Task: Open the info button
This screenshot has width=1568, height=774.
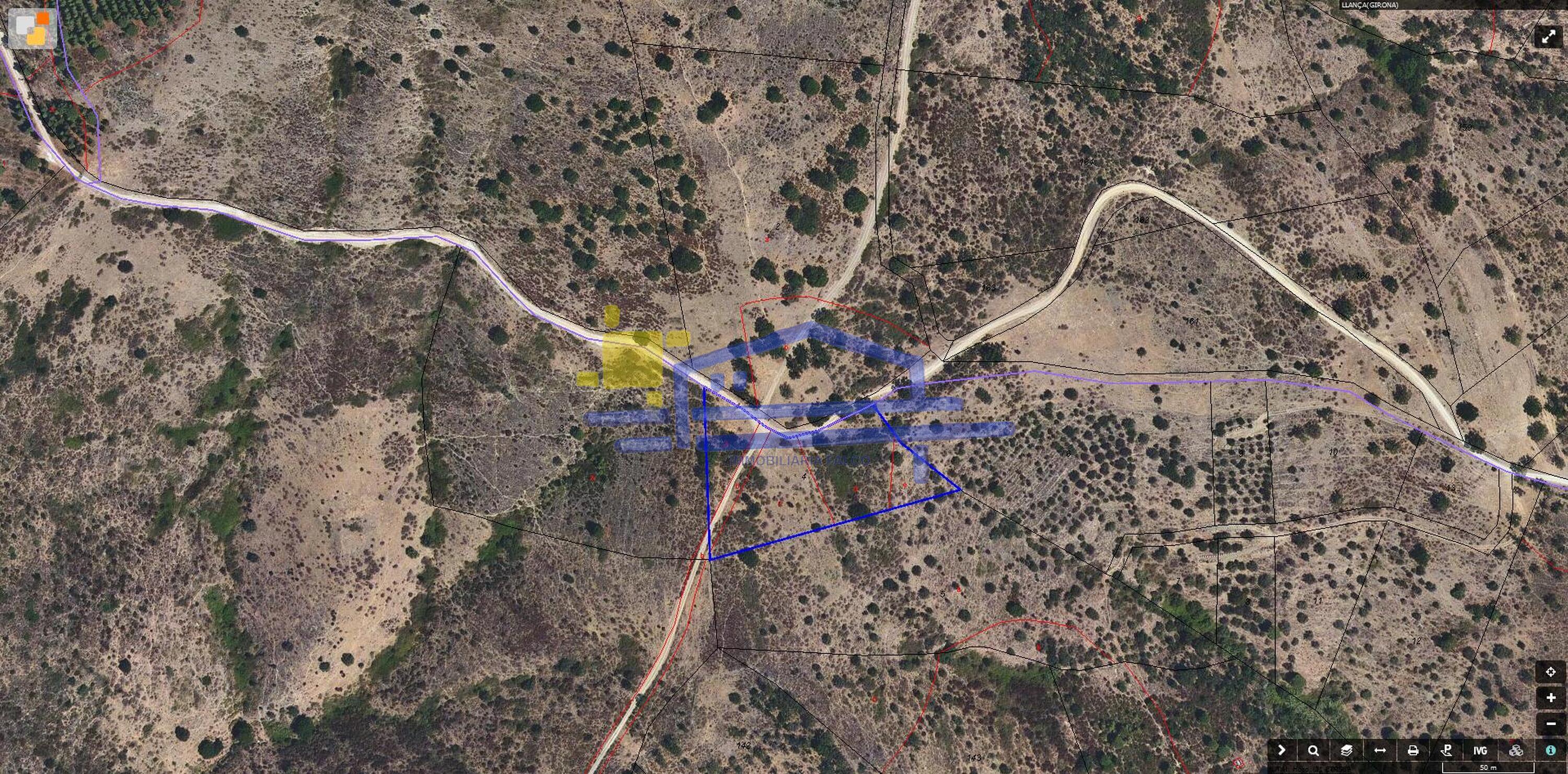Action: pos(1550,750)
